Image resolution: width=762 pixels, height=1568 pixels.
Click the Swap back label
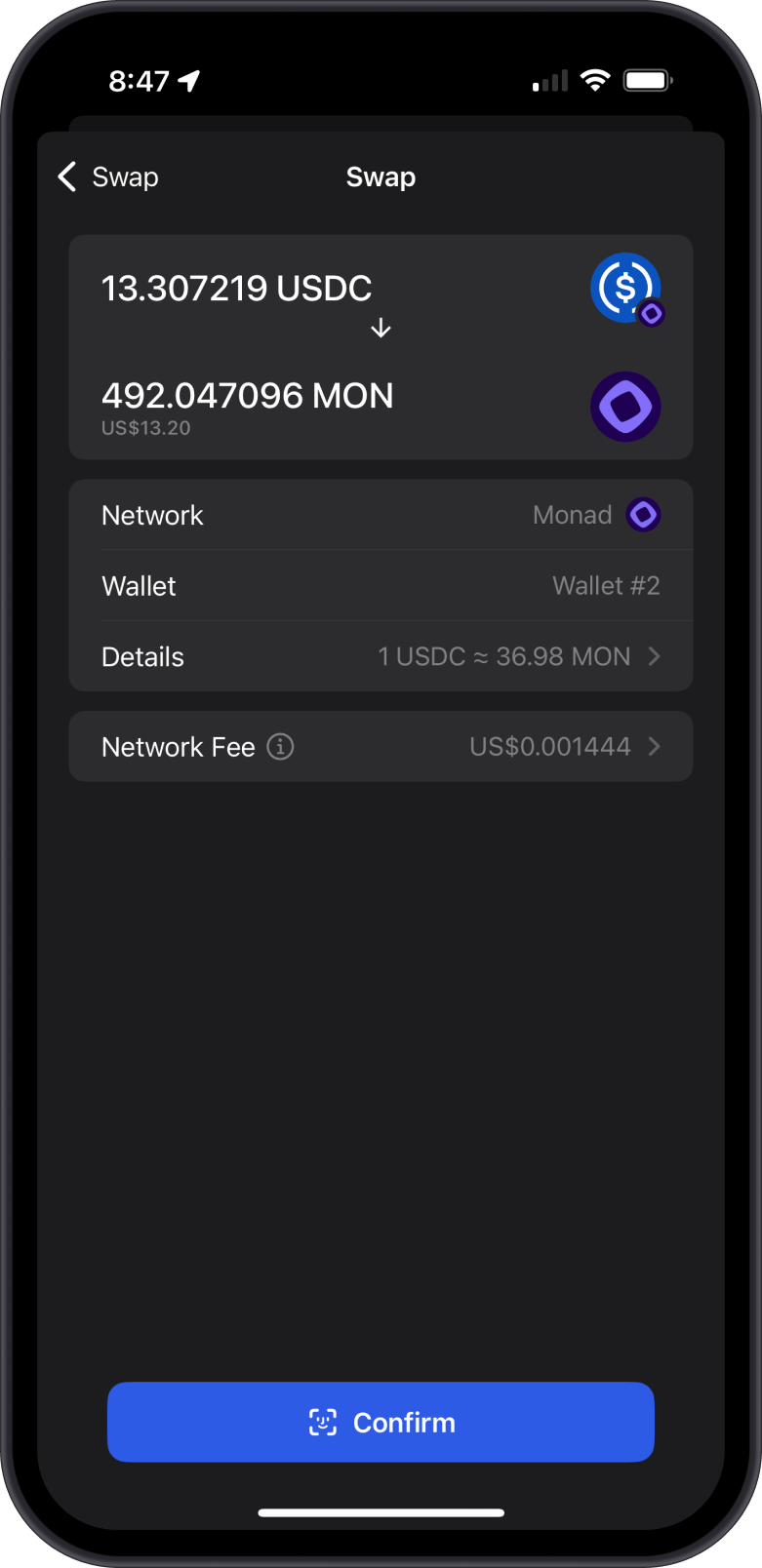127,176
